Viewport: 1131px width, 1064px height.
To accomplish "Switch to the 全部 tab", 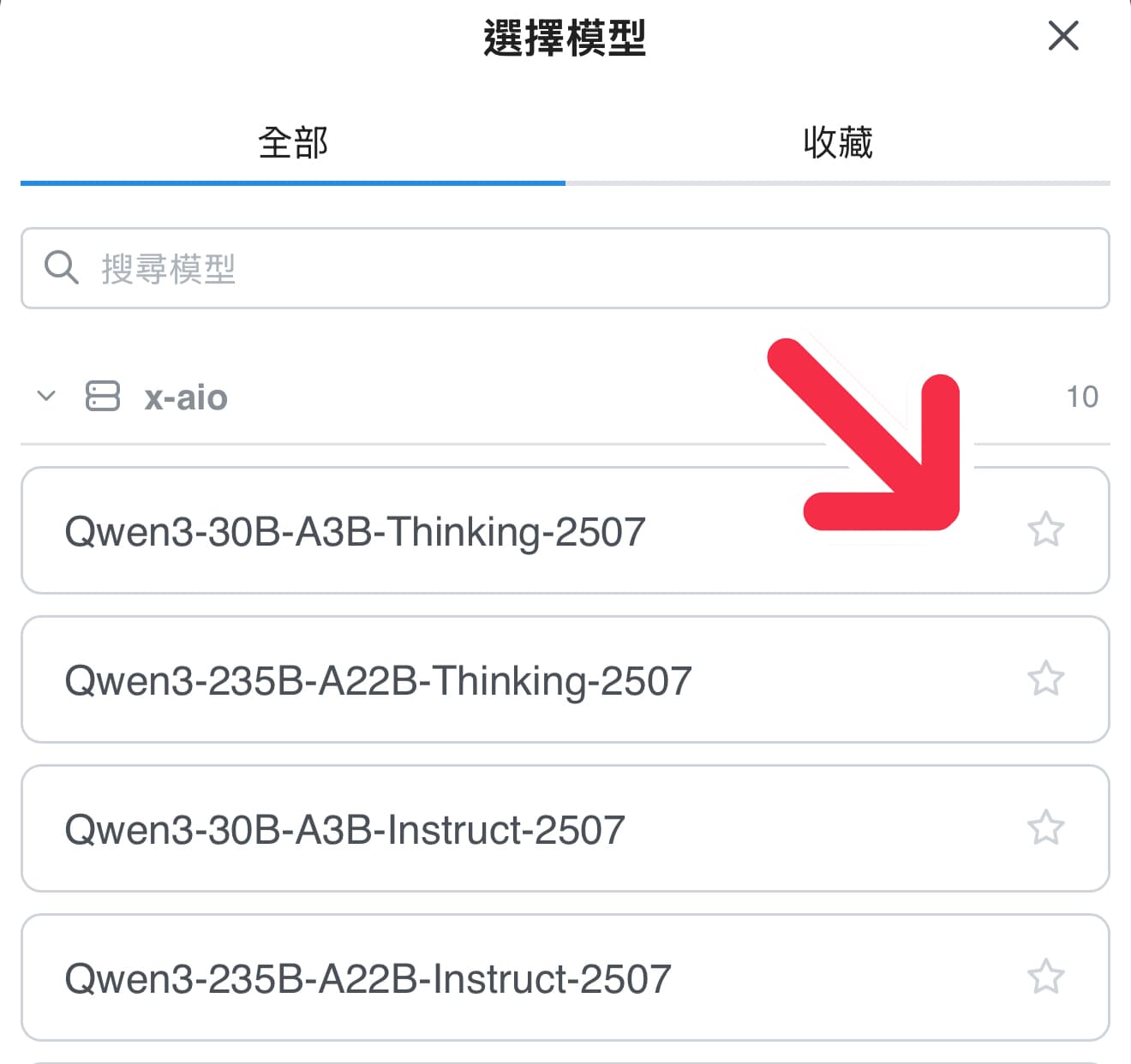I will (293, 142).
